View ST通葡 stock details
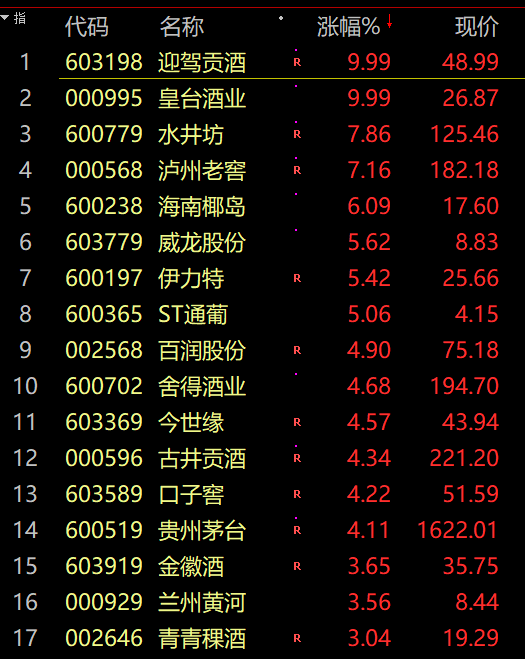525x659 pixels. click(x=262, y=314)
